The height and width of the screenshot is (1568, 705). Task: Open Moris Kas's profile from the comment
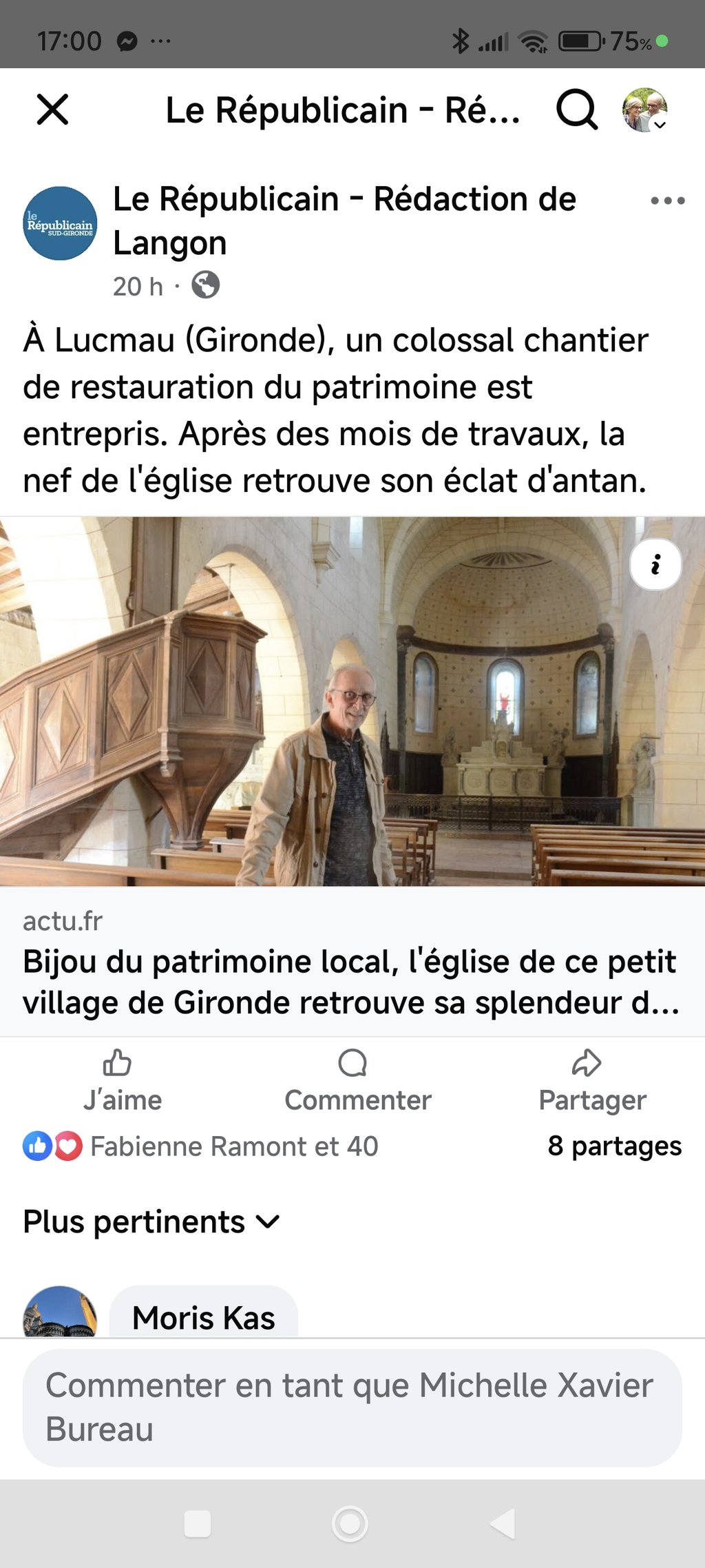(x=204, y=1318)
